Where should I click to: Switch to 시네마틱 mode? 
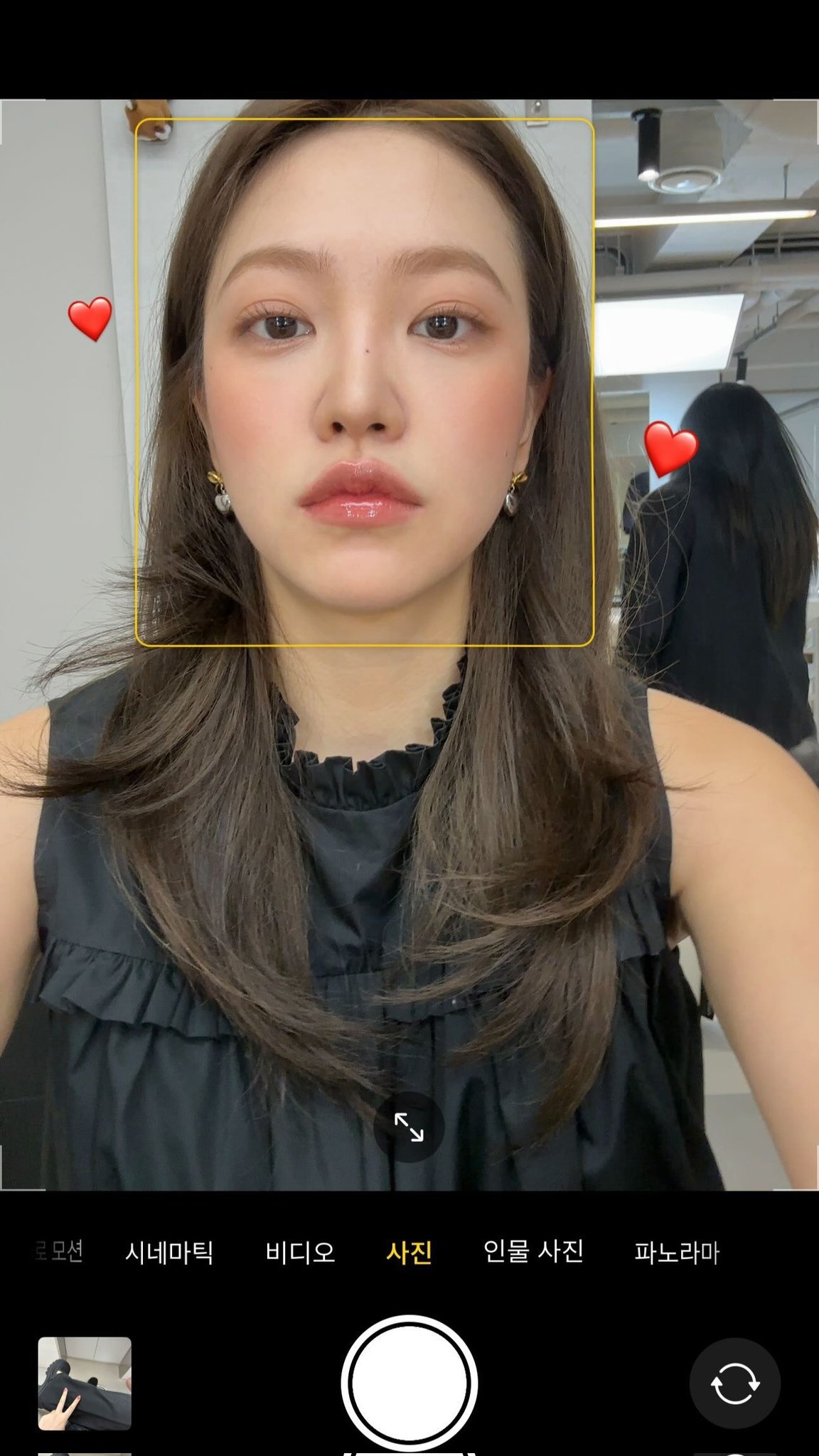click(x=169, y=1252)
